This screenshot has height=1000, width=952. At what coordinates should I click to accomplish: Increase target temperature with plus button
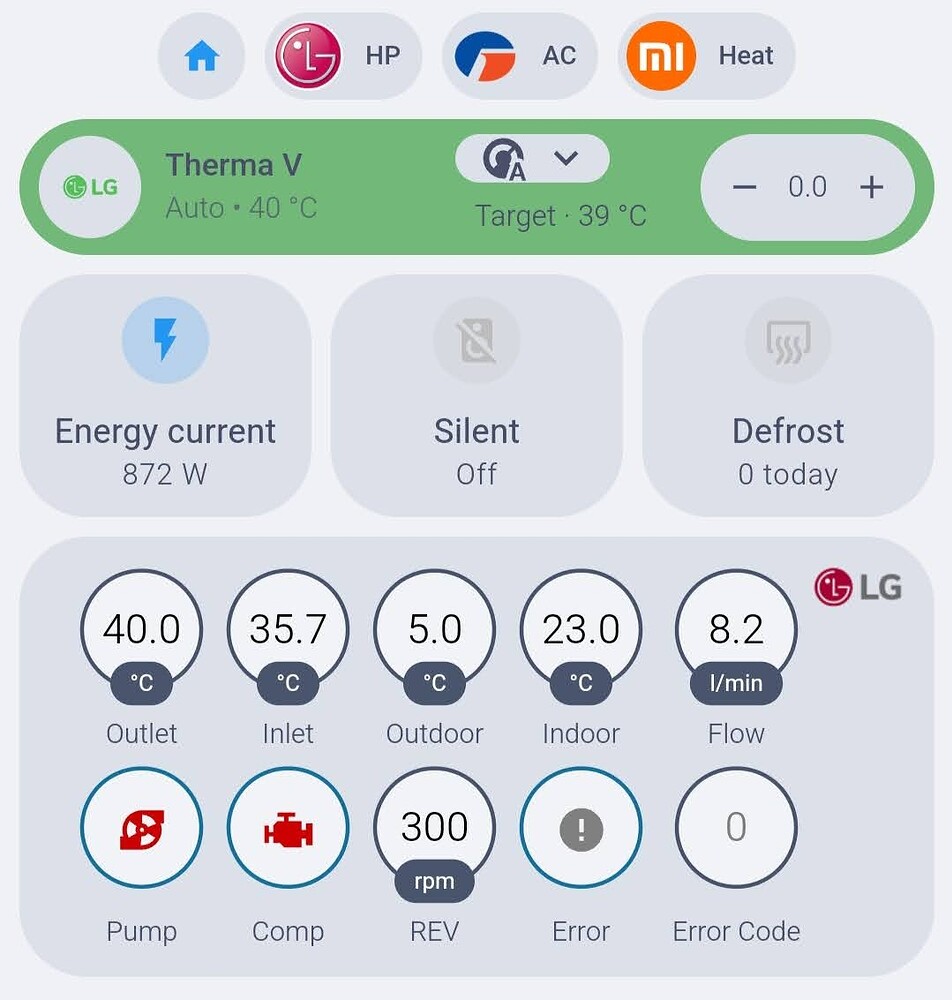871,187
